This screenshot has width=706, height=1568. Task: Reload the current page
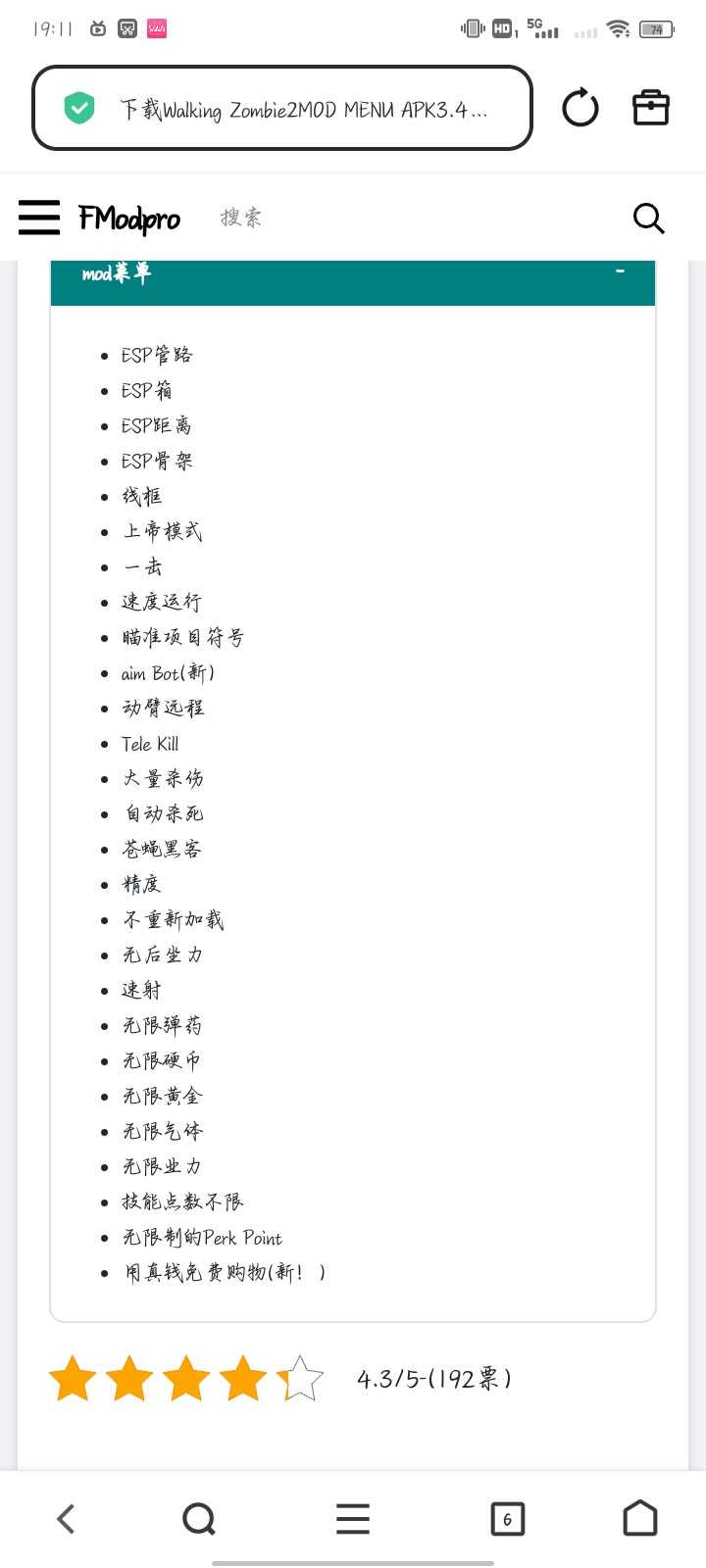coord(580,108)
